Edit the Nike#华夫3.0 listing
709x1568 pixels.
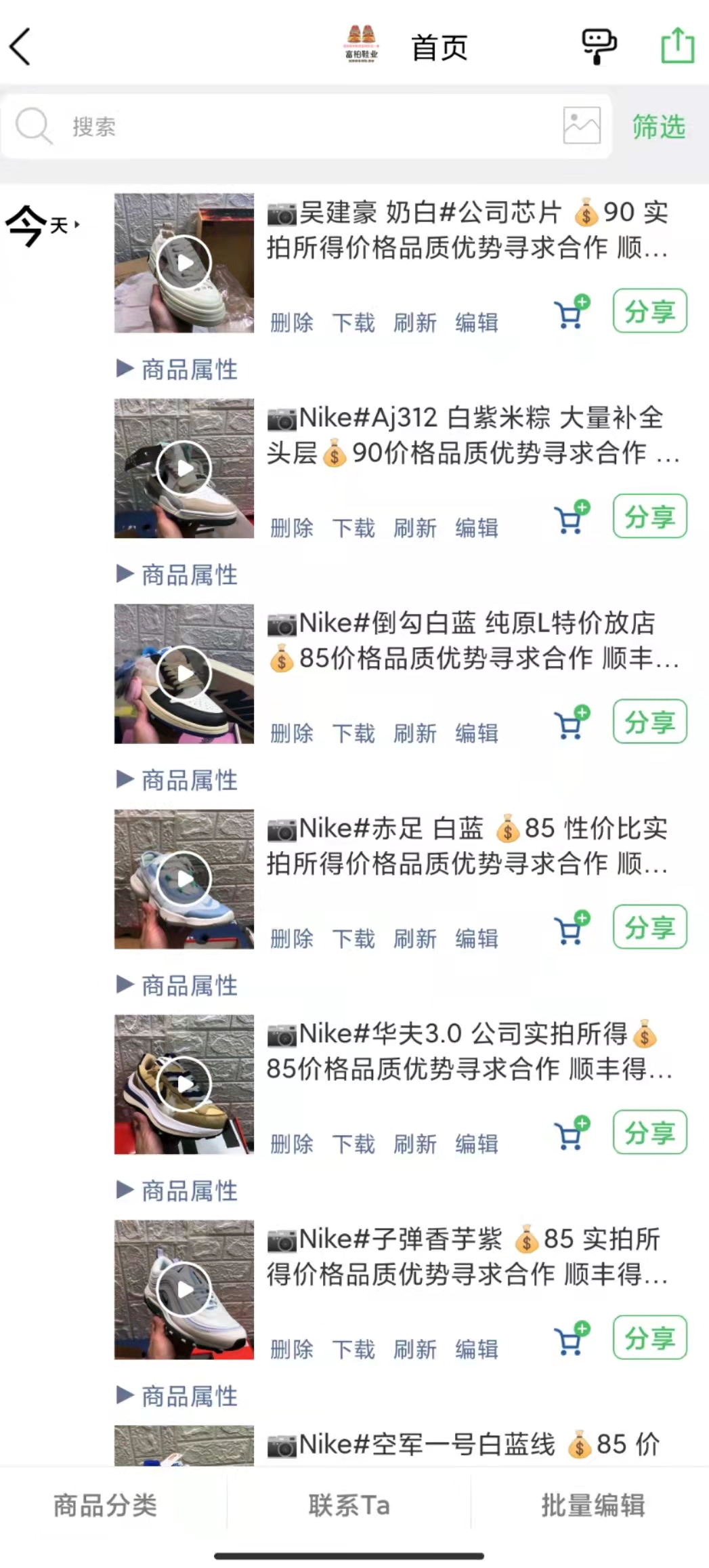pyautogui.click(x=477, y=1144)
